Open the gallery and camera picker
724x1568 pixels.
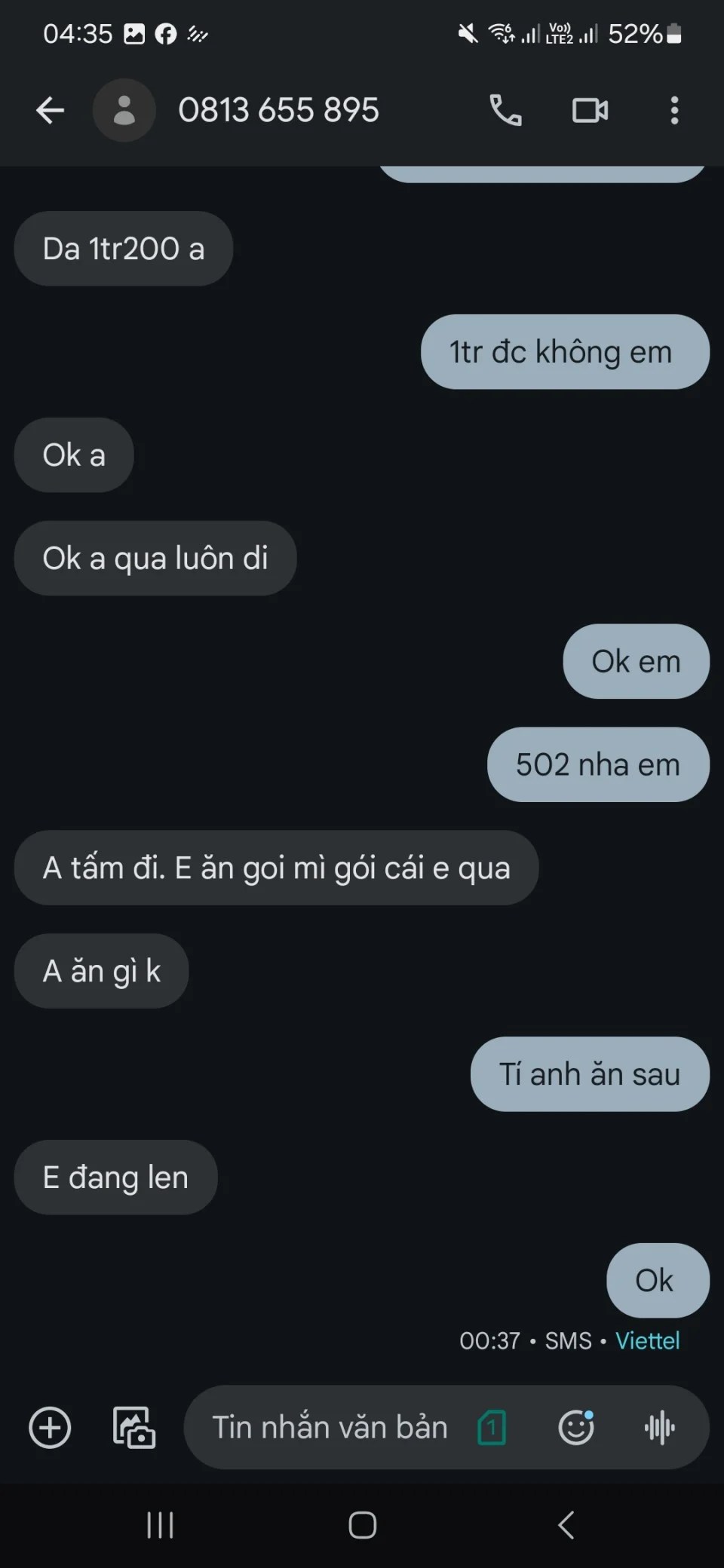(x=133, y=1427)
